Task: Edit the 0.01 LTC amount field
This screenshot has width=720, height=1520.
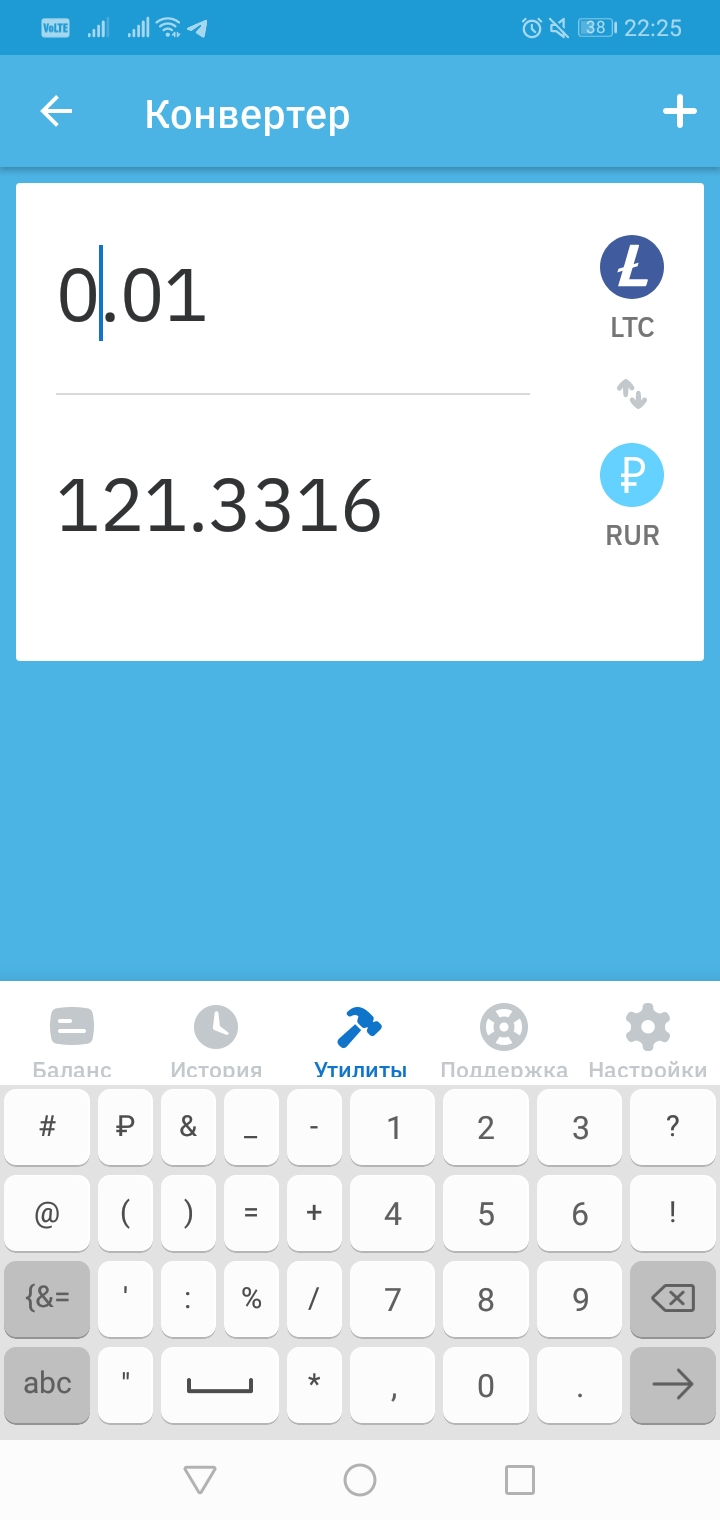Action: click(x=292, y=296)
